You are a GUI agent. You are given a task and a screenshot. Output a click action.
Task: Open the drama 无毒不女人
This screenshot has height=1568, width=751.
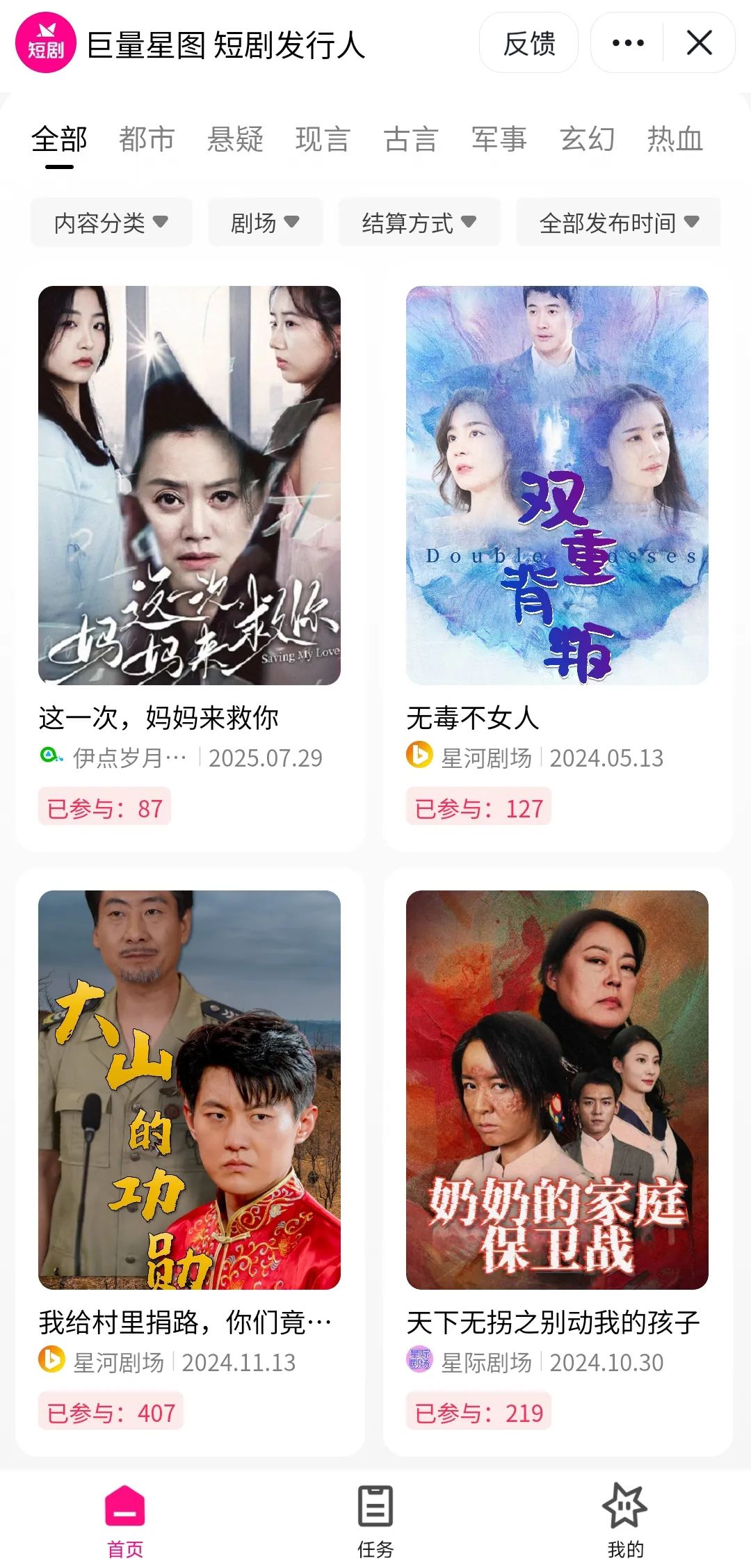[557, 486]
